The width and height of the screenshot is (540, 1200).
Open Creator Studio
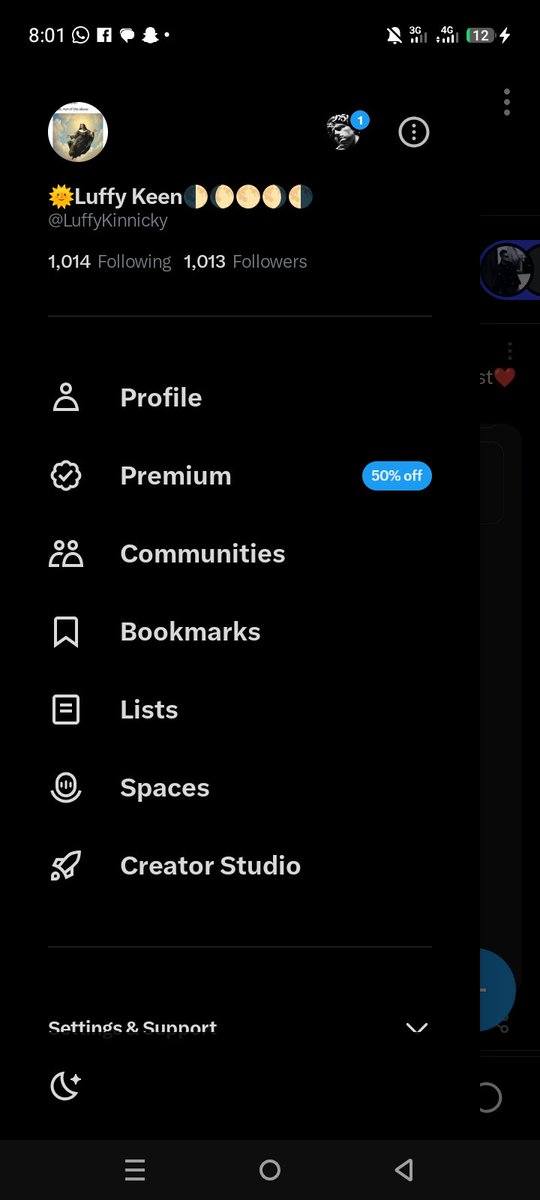[x=240, y=866]
